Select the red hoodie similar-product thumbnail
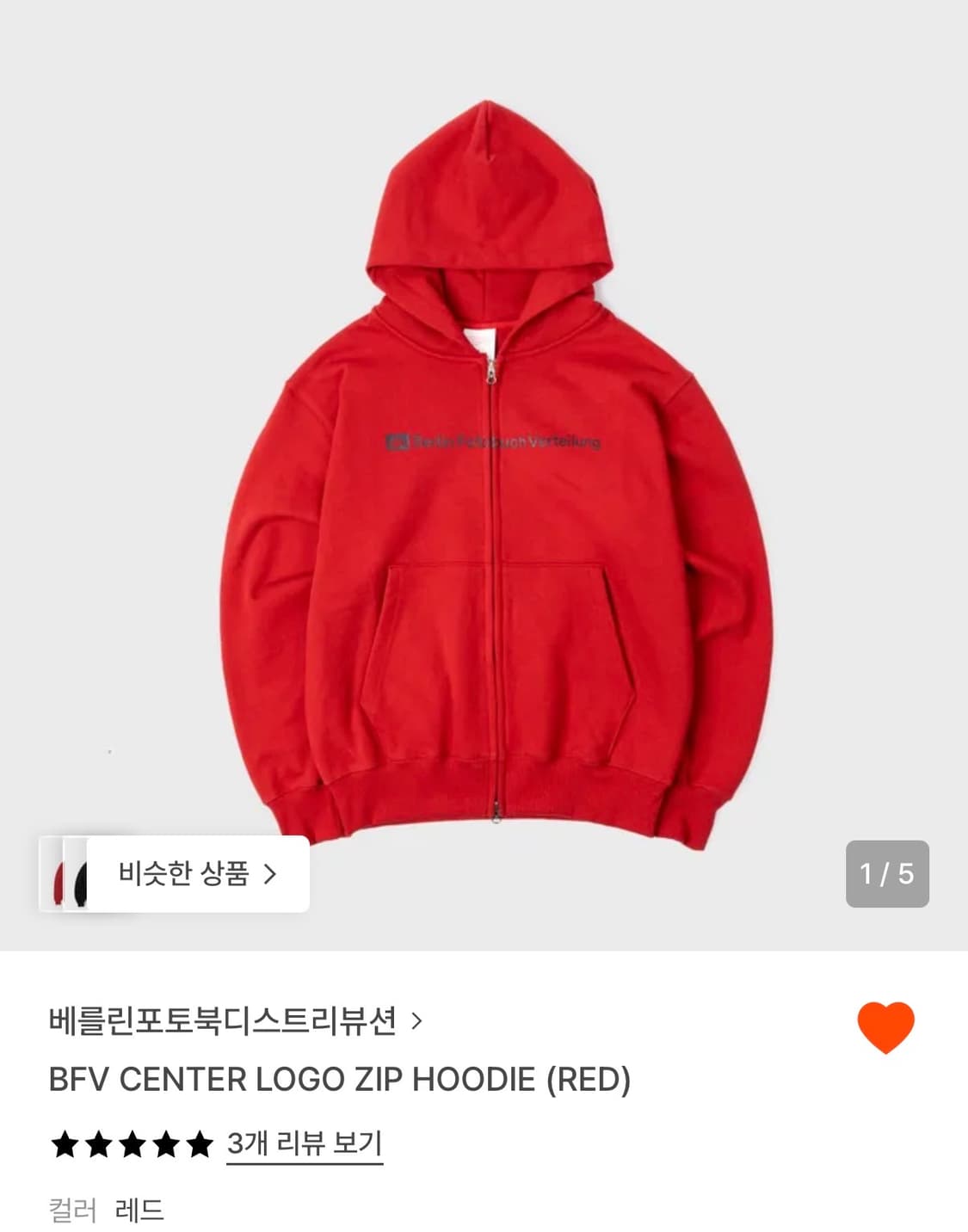Viewport: 968px width, 1232px height. pos(56,873)
